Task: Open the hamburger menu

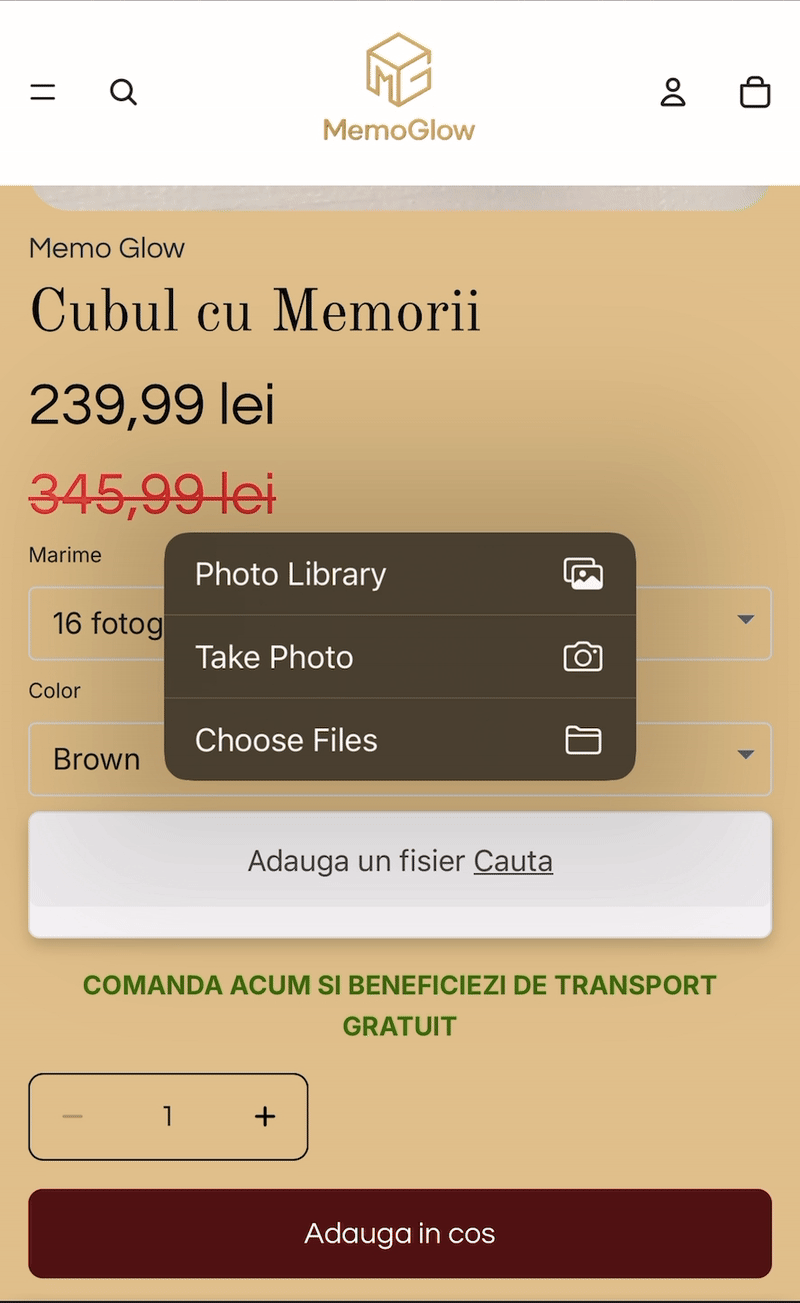Action: (x=43, y=93)
